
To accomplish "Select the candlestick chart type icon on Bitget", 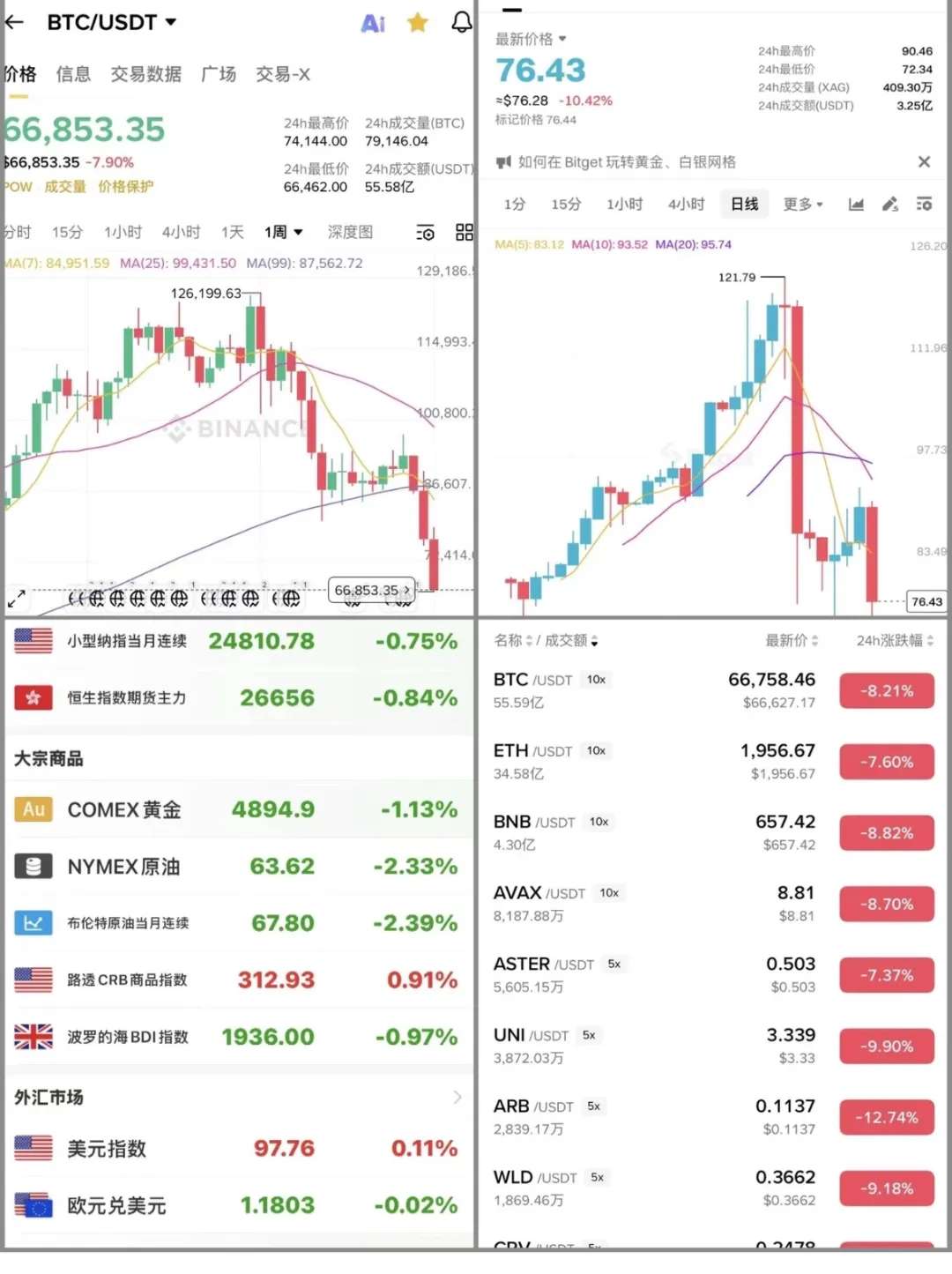I will tap(855, 204).
